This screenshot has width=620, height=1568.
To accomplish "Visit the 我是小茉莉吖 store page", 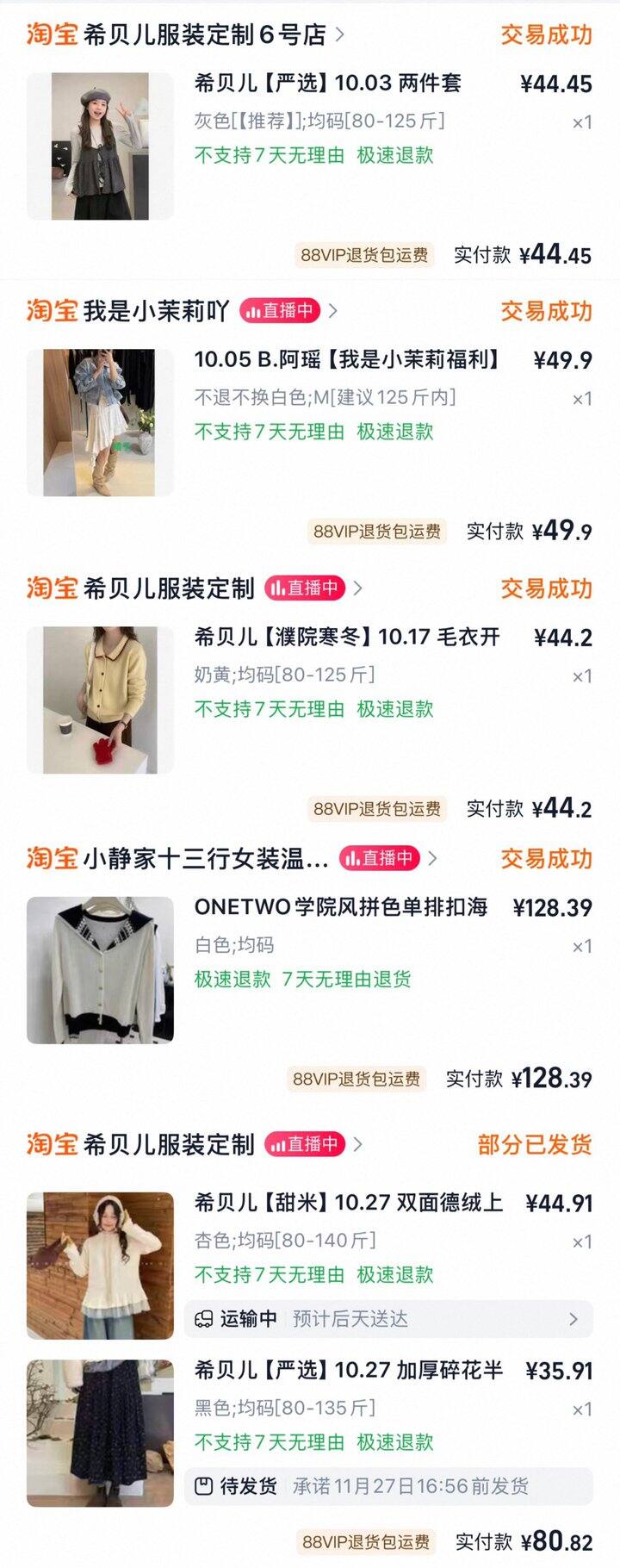I will click(x=156, y=311).
